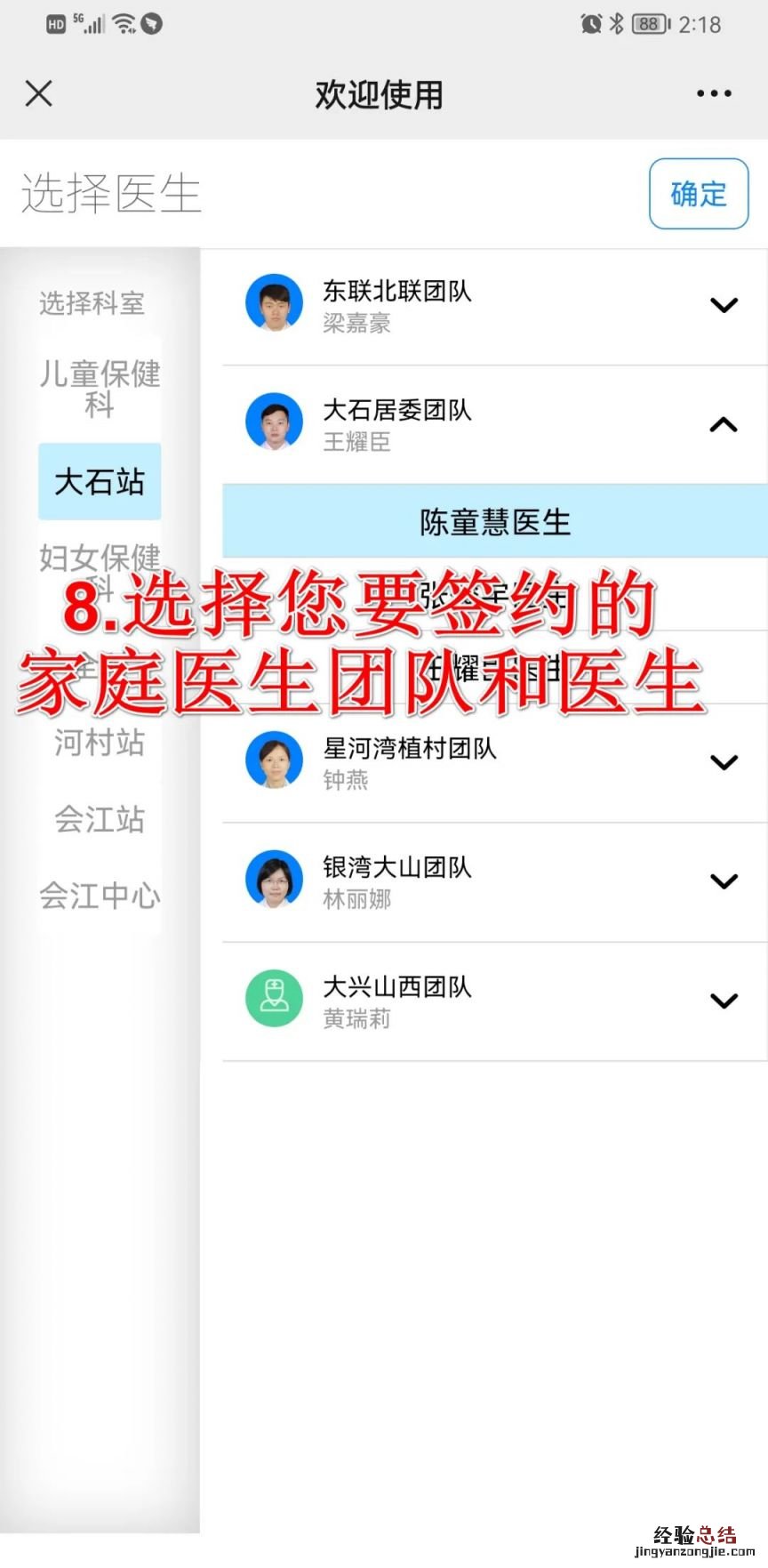The image size is (768, 1568).
Task: Open the three-dot overflow menu
Action: (x=714, y=93)
